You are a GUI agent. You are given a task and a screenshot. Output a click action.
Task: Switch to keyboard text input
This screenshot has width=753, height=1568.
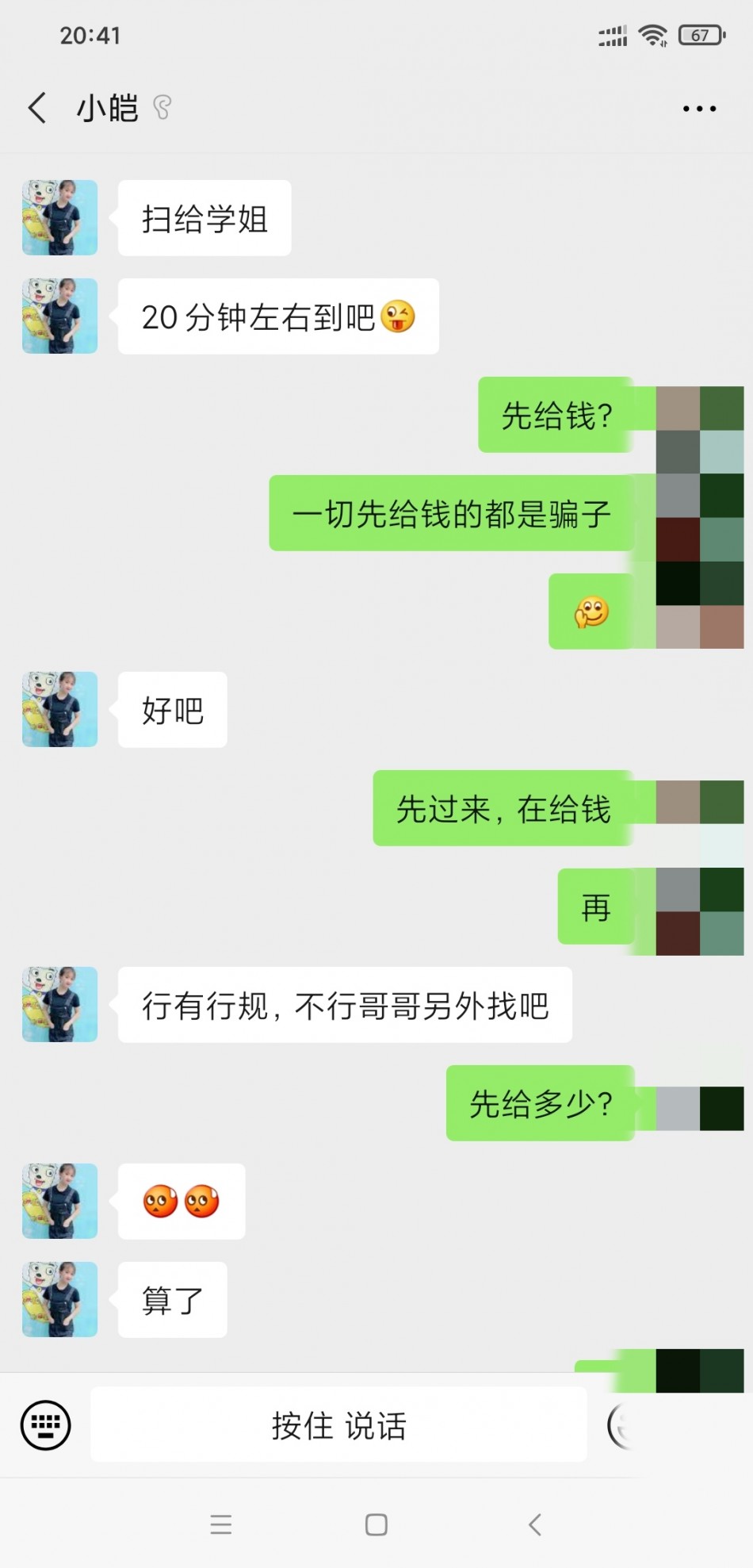pos(45,1424)
